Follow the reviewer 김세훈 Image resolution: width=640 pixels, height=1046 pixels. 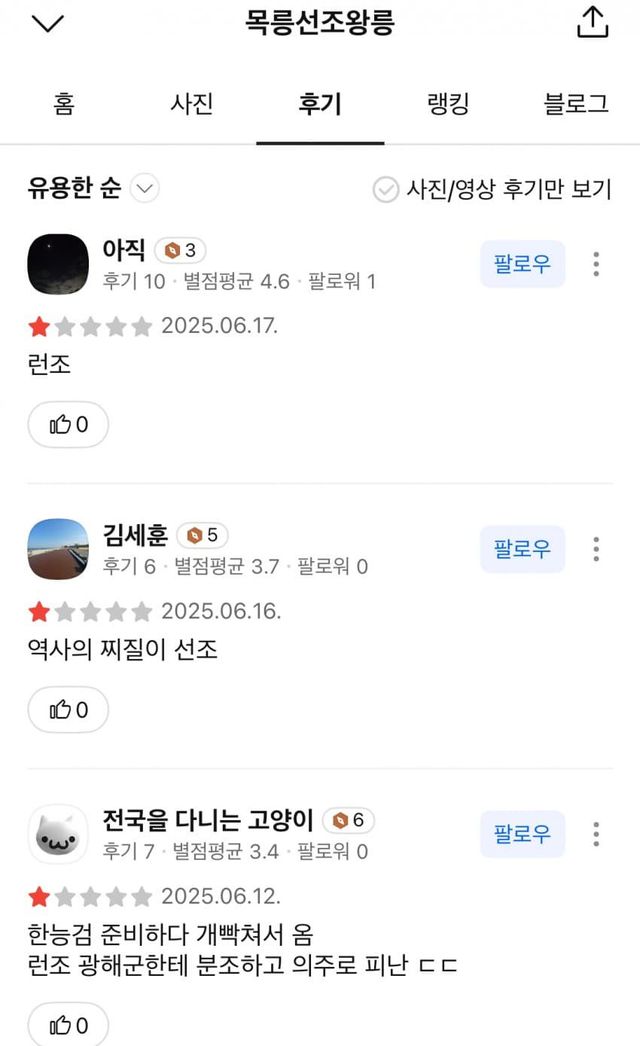pos(522,549)
